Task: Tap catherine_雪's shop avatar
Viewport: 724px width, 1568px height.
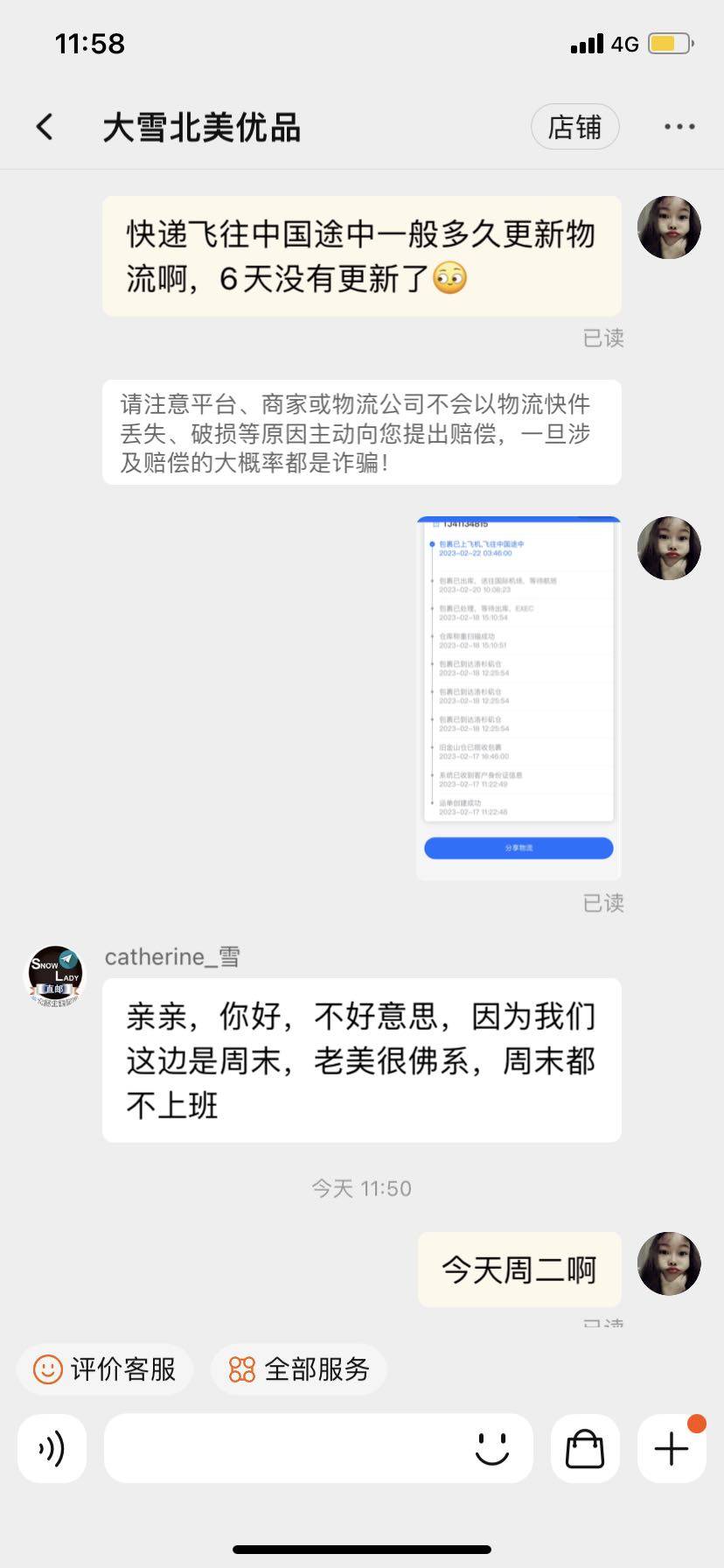Action: point(55,976)
